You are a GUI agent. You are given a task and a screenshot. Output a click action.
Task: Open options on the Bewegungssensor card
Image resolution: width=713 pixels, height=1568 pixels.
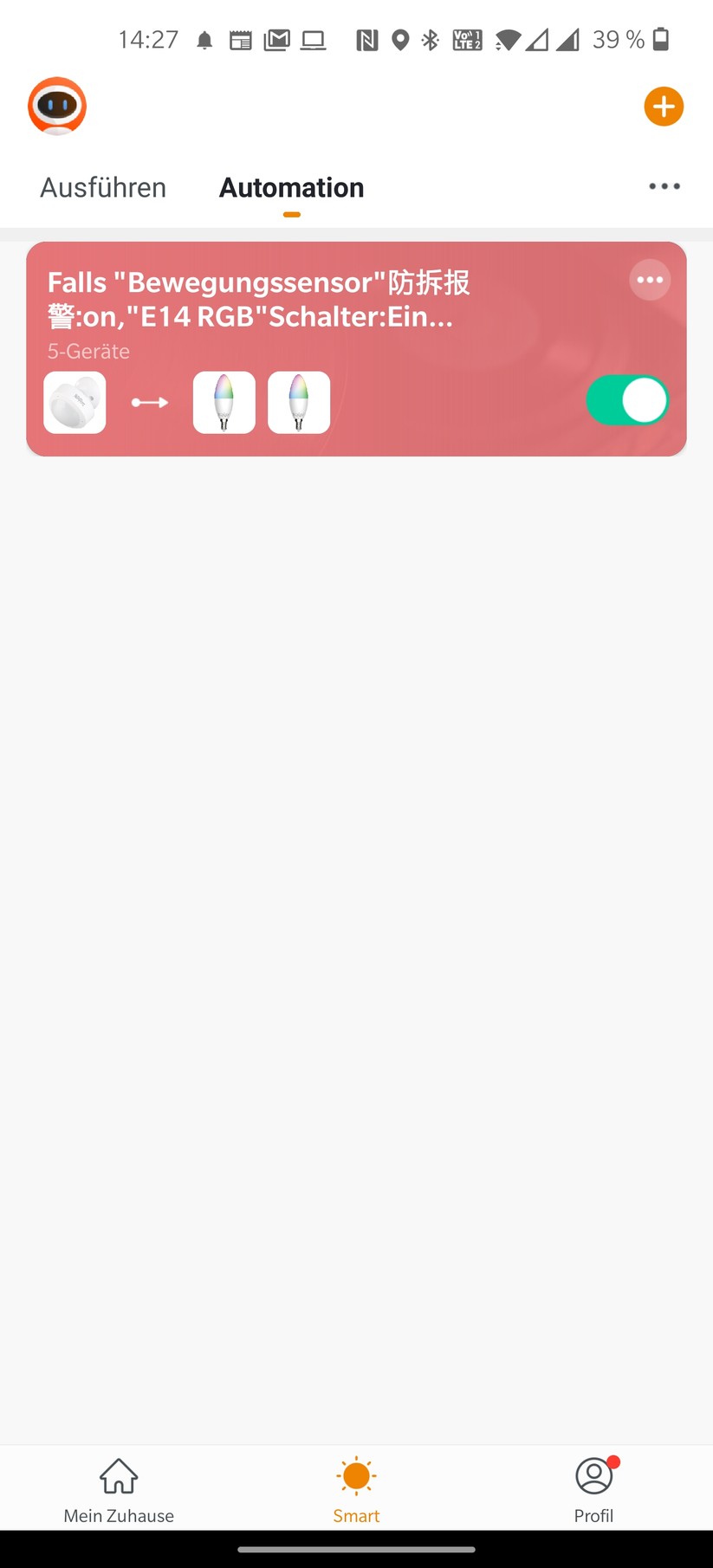650,280
